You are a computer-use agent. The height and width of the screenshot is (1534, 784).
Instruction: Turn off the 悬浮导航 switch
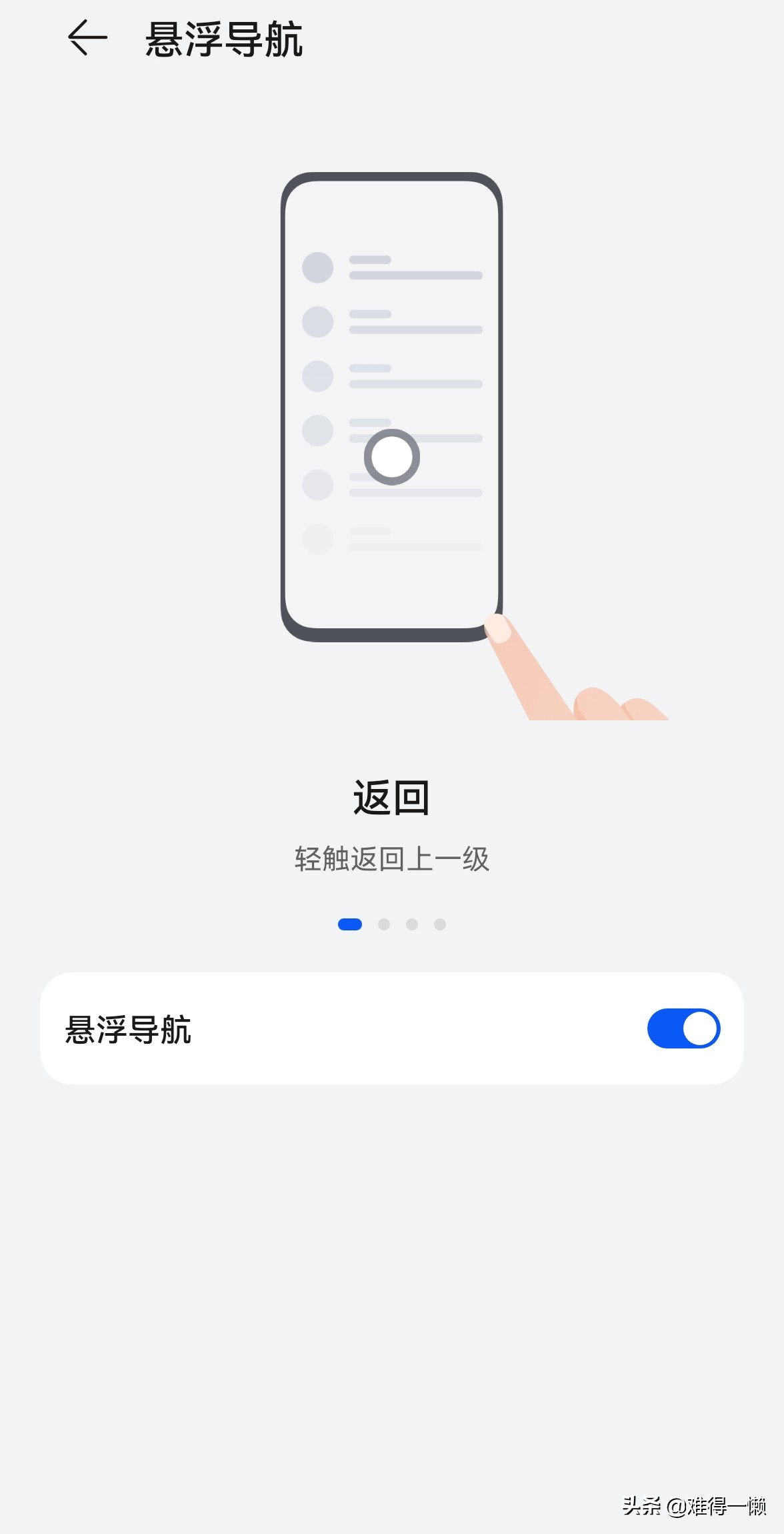coord(683,1028)
